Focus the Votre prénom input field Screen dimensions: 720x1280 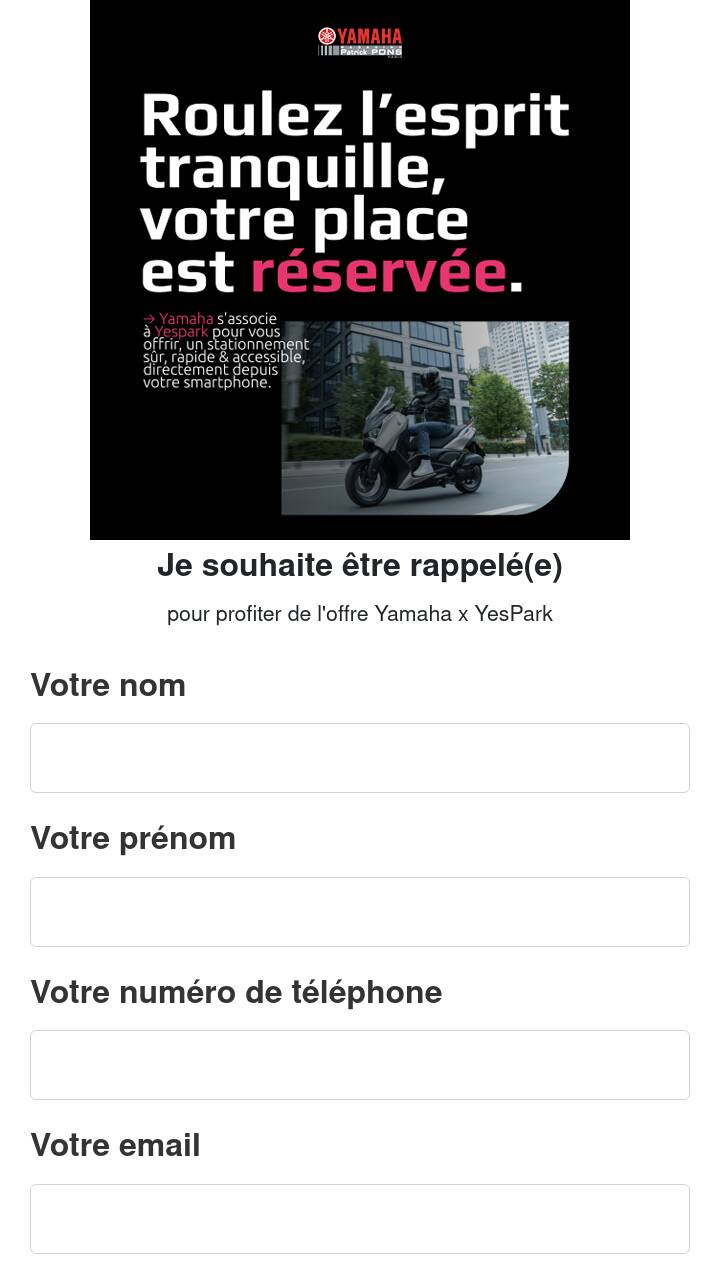tap(360, 912)
